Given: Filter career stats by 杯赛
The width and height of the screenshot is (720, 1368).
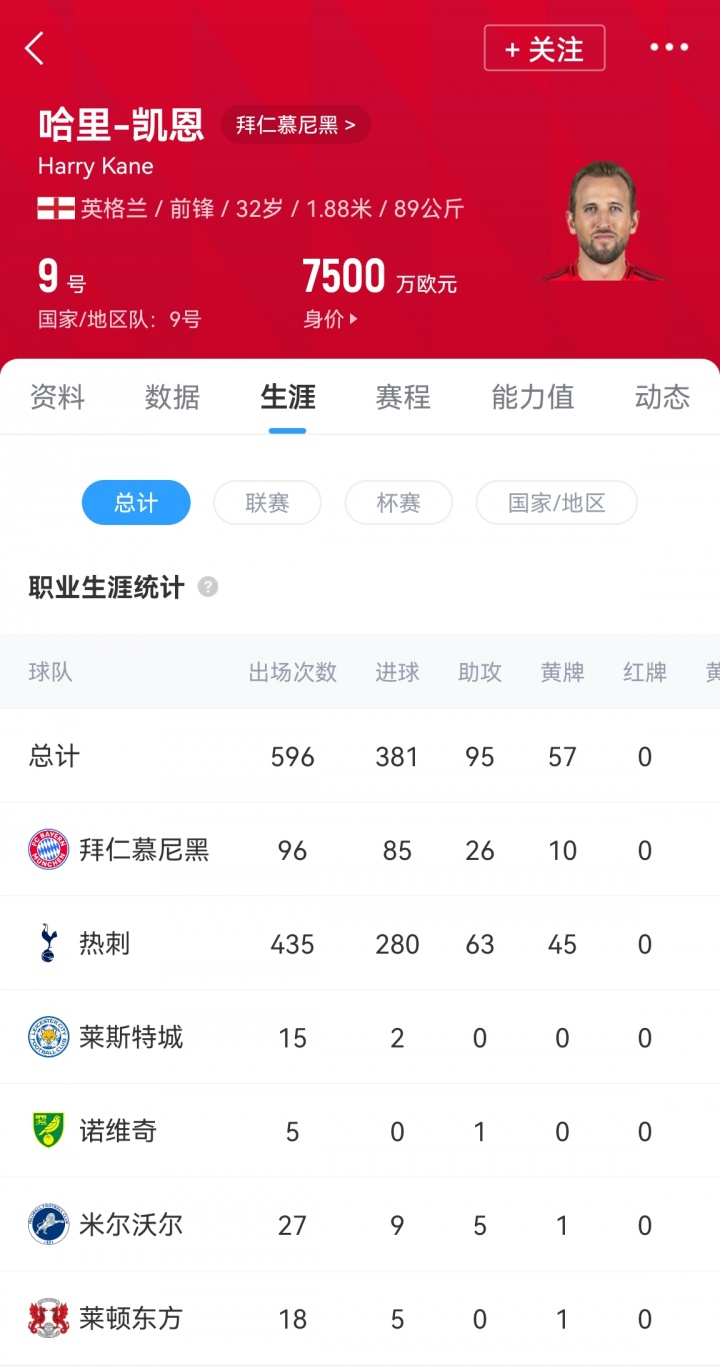Looking at the screenshot, I should (398, 503).
